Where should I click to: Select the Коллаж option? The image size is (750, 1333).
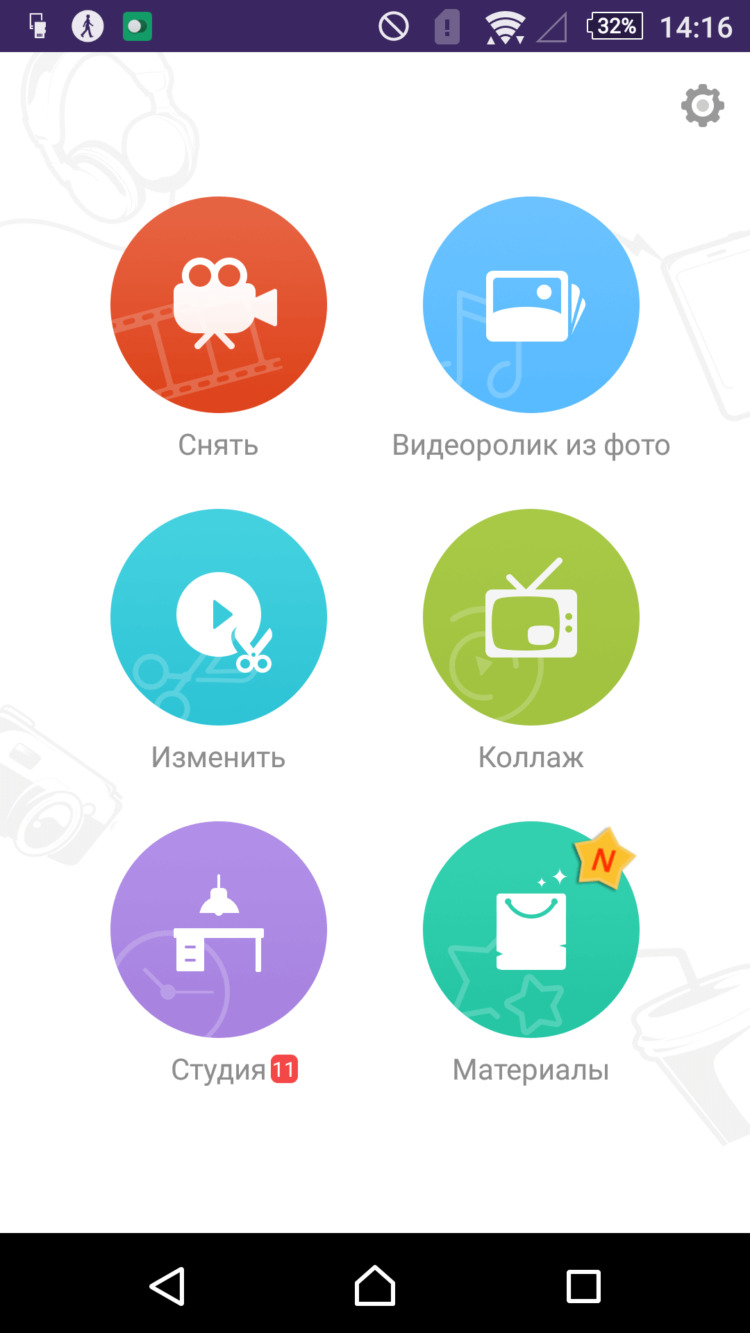531,617
